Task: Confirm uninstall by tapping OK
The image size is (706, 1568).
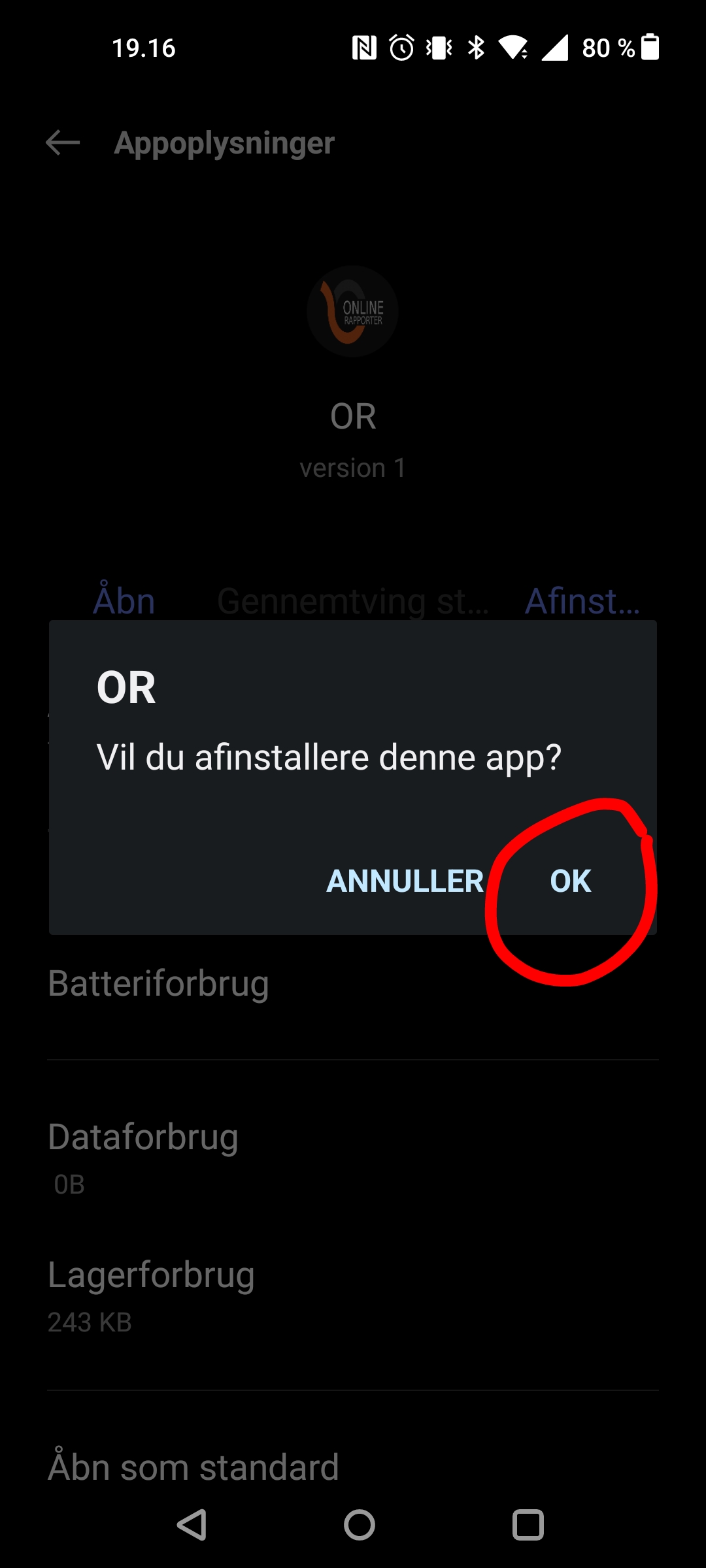Action: (x=570, y=881)
